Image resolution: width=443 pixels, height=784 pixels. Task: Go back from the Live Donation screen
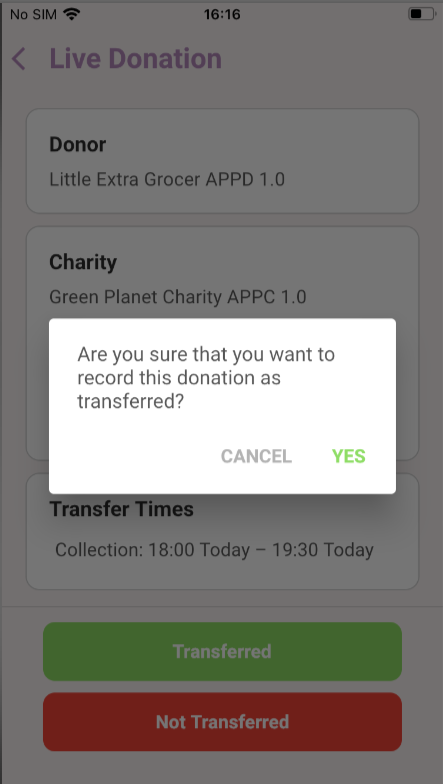click(18, 59)
